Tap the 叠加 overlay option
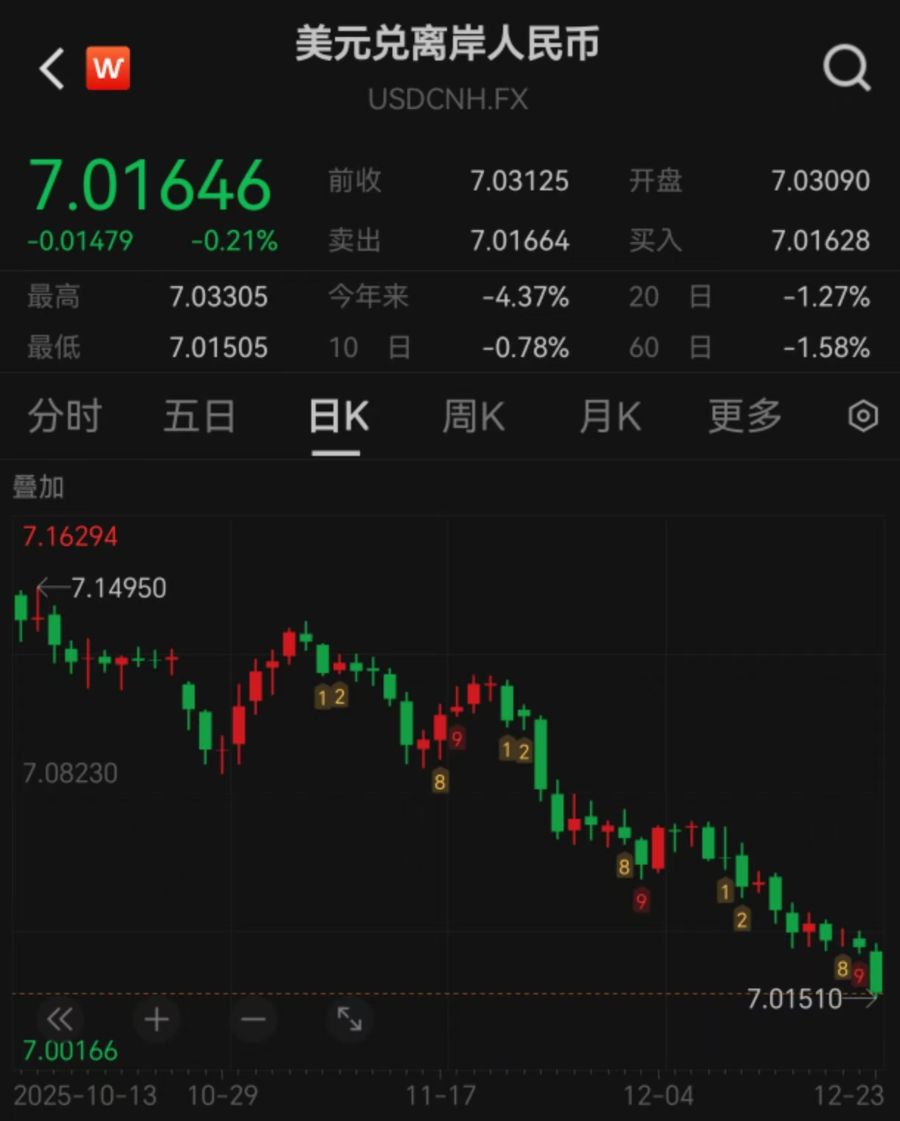Viewport: 900px width, 1121px height. 38,487
